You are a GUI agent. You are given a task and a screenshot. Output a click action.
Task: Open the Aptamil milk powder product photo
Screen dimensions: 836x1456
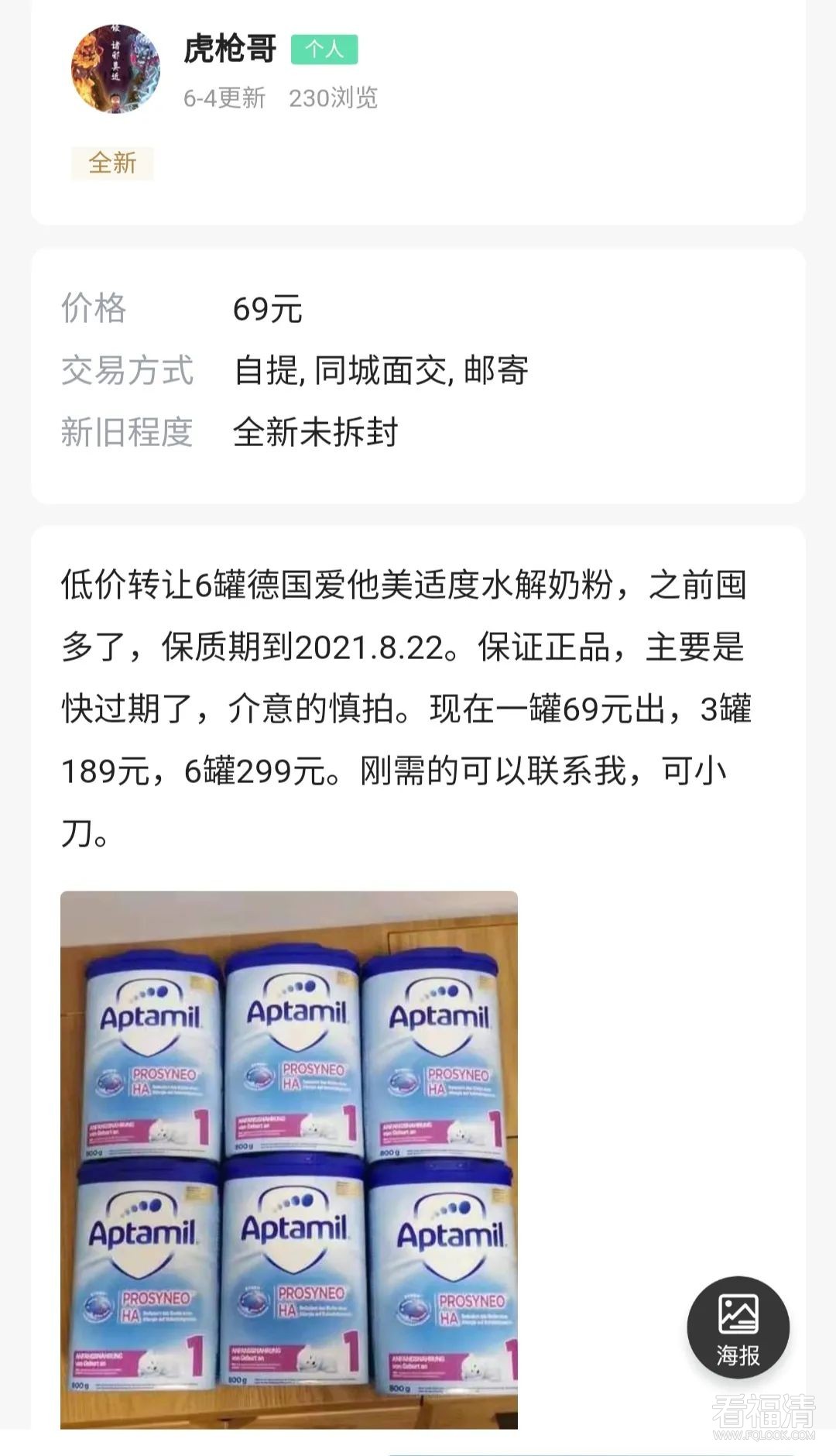(x=289, y=1159)
